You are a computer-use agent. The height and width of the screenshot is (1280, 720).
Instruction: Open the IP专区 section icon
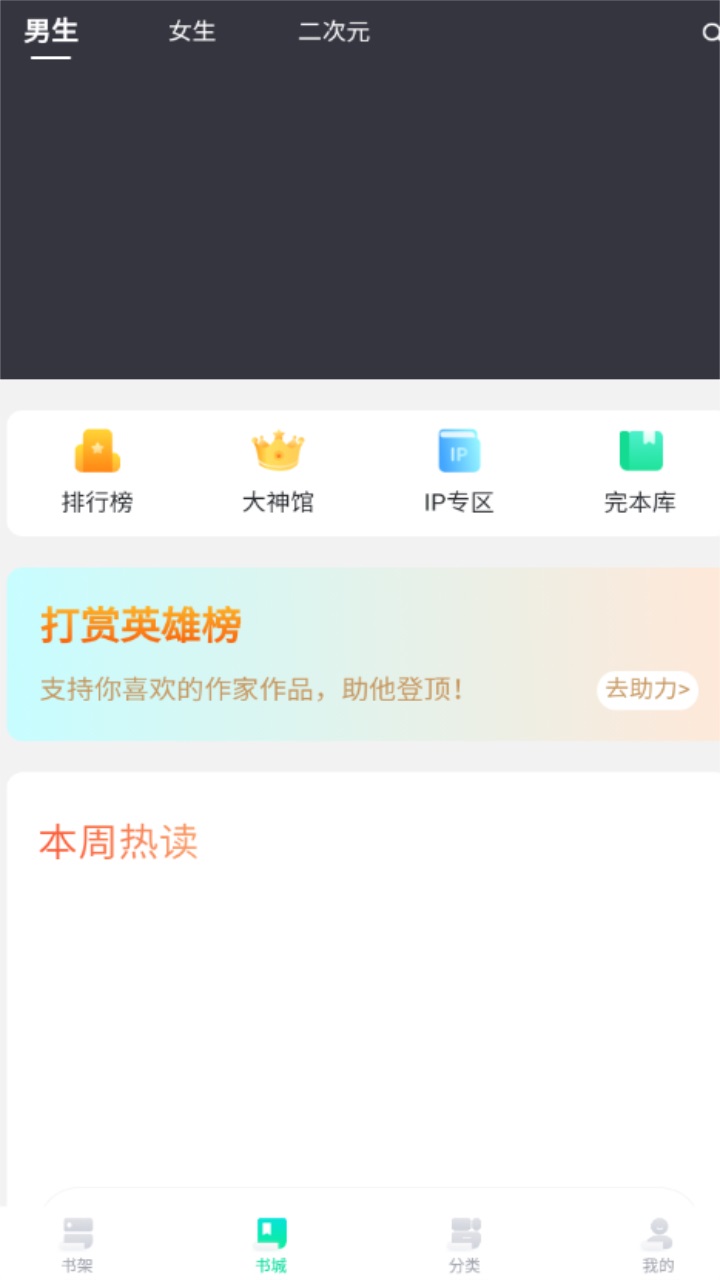click(458, 453)
